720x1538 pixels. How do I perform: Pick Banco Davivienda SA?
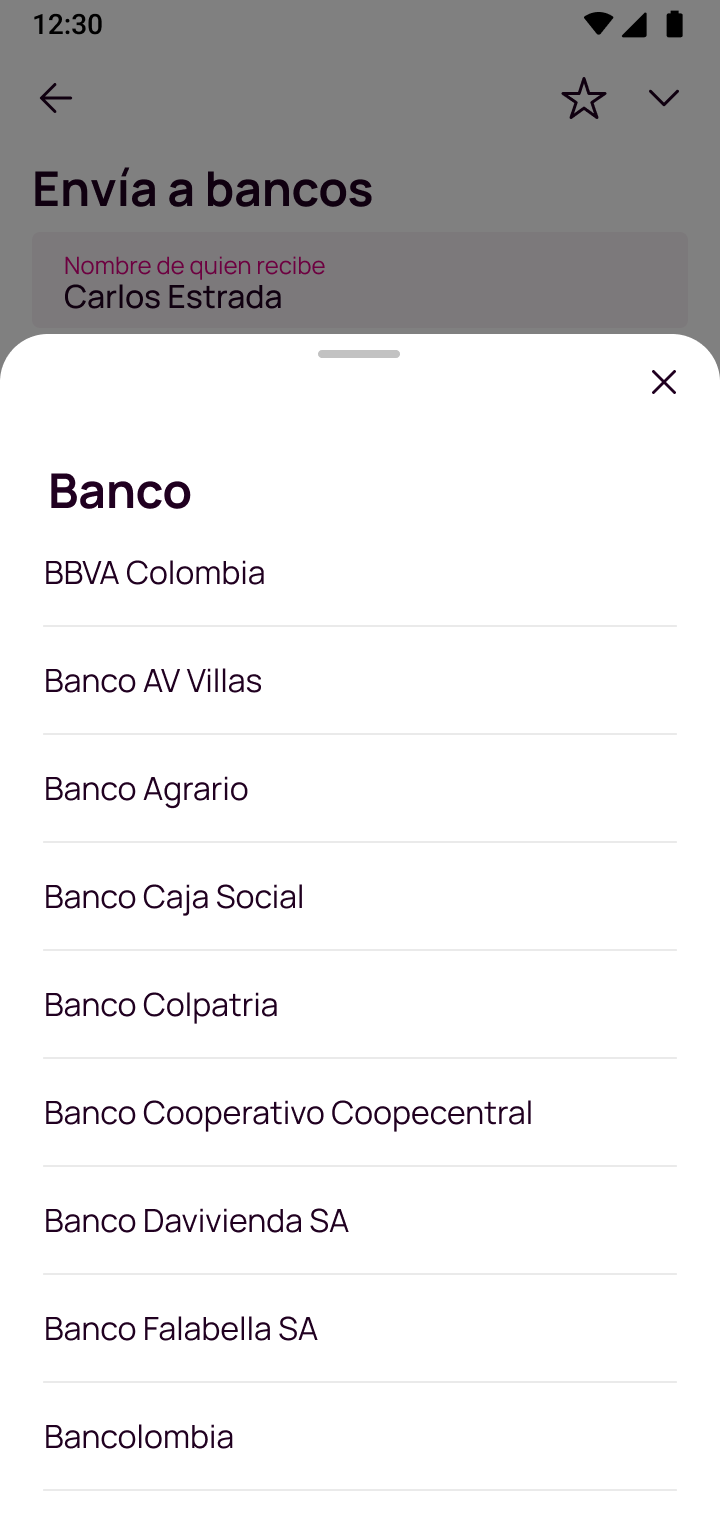360,1221
